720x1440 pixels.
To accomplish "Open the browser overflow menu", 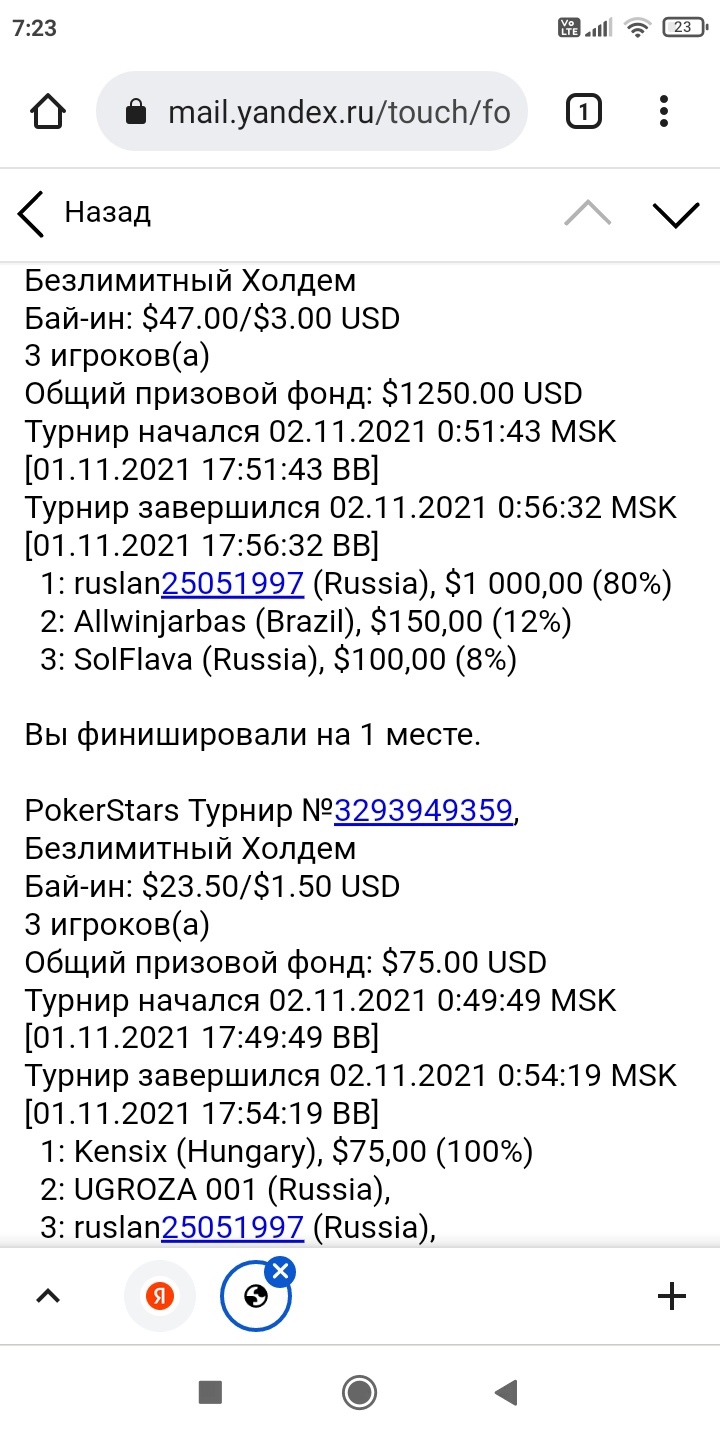I will tap(664, 111).
